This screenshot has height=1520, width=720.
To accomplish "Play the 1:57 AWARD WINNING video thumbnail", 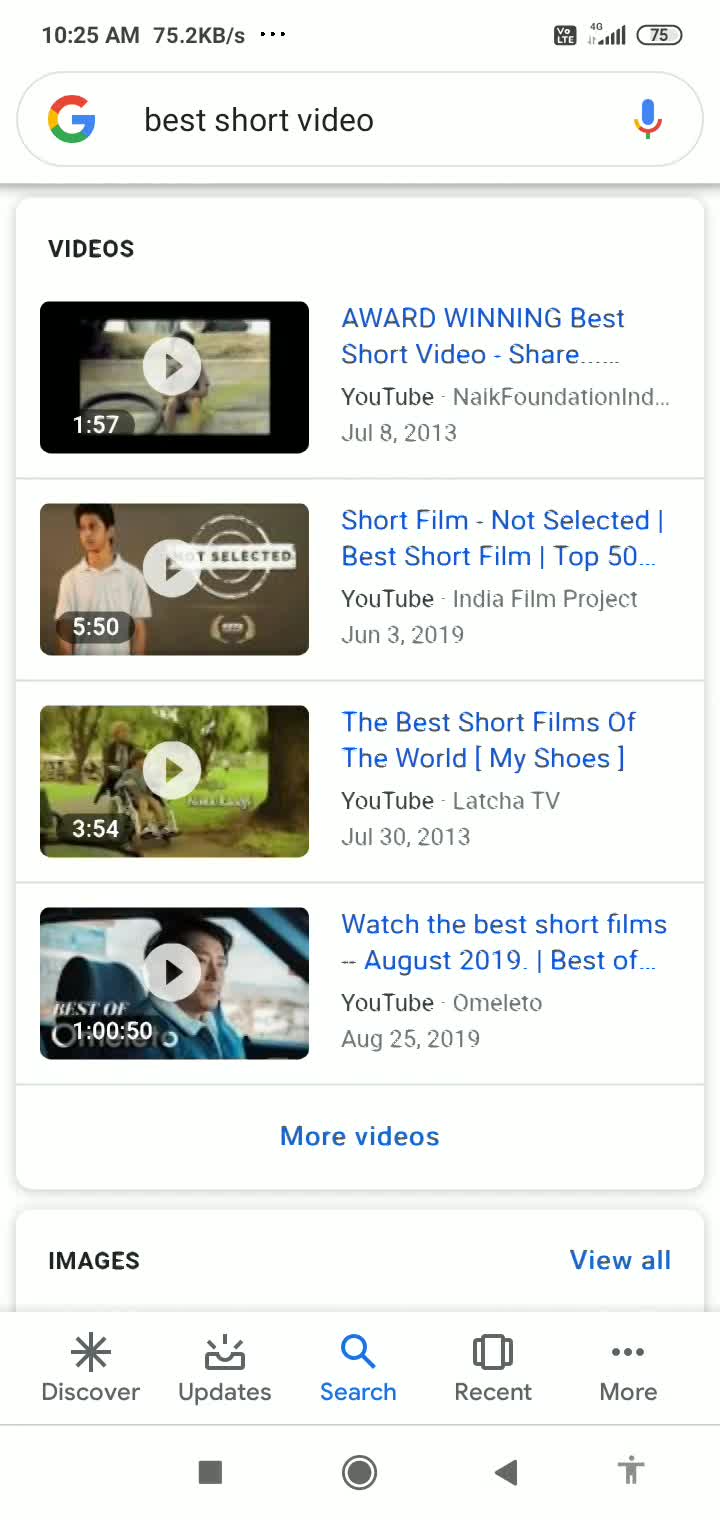I will (x=174, y=377).
